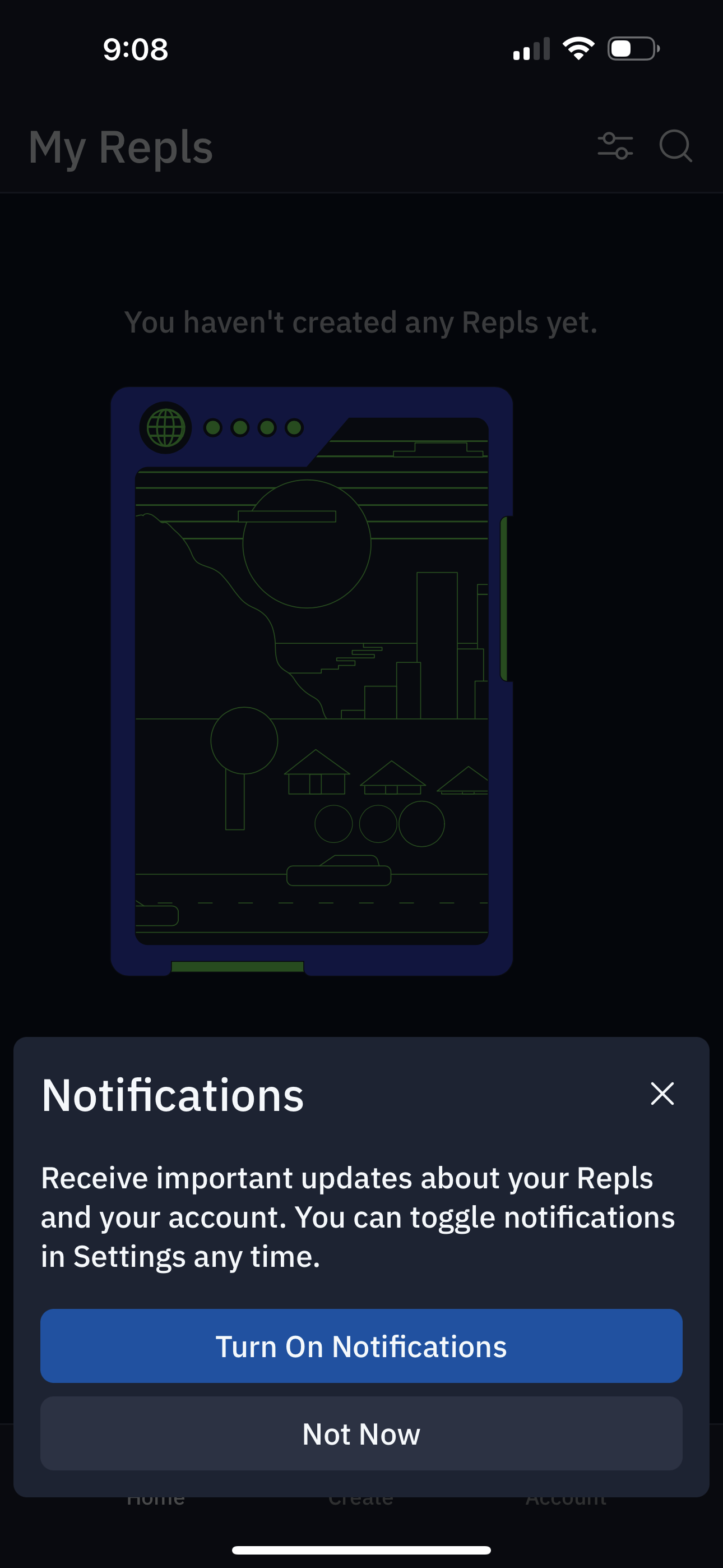Click "You haven't created any Repls yet" text
This screenshot has height=1568, width=723.
coord(361,322)
